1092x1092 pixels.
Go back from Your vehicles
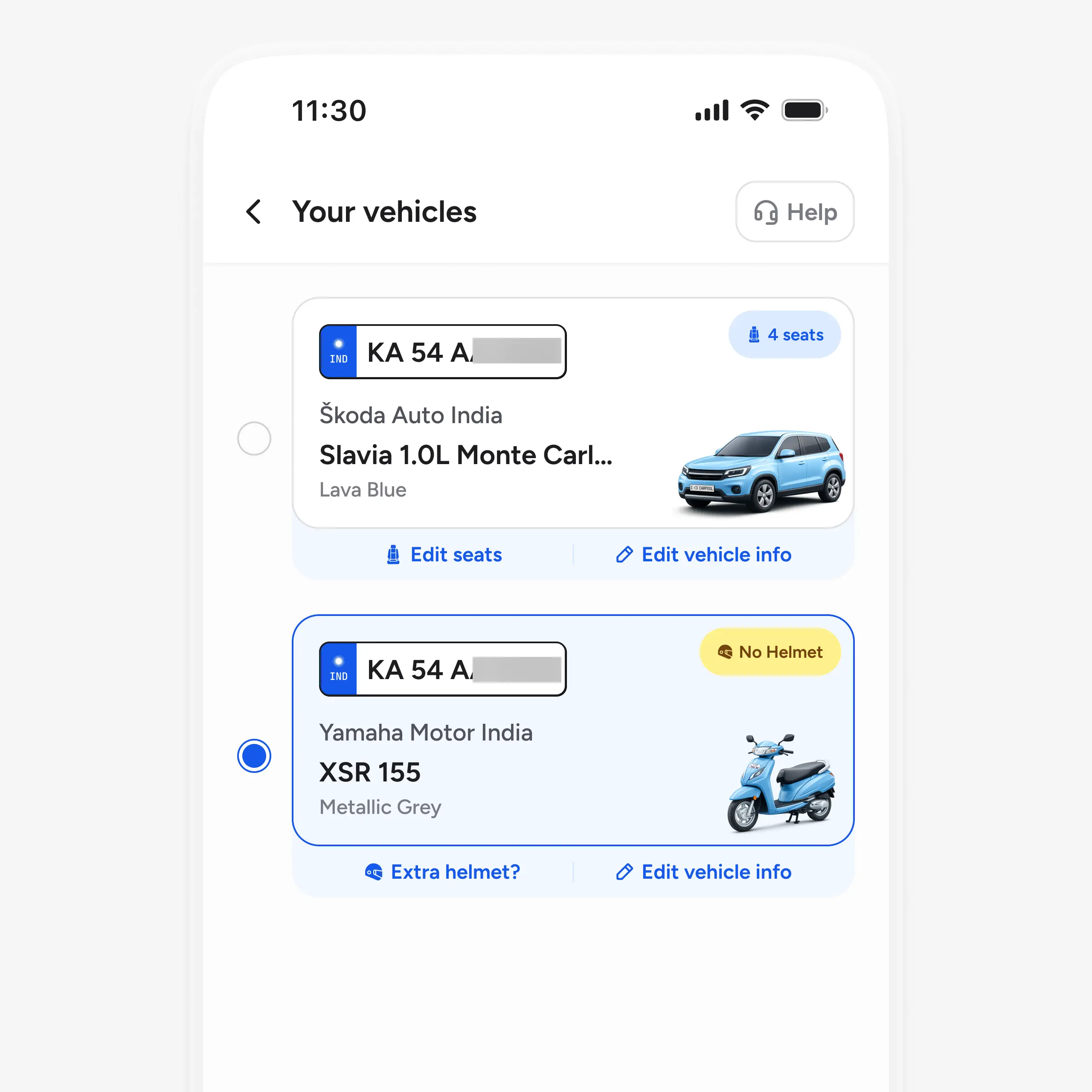click(x=254, y=212)
